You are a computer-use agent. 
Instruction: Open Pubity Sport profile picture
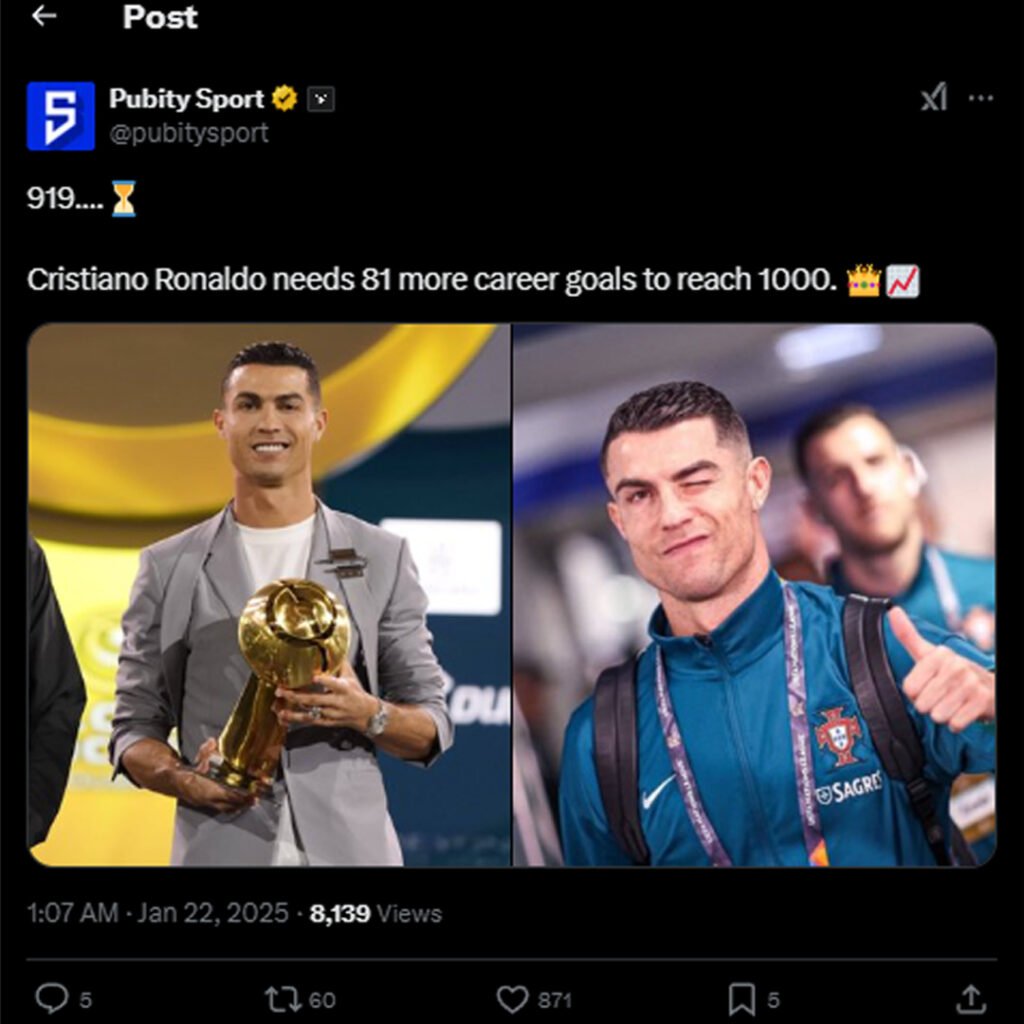pos(61,116)
